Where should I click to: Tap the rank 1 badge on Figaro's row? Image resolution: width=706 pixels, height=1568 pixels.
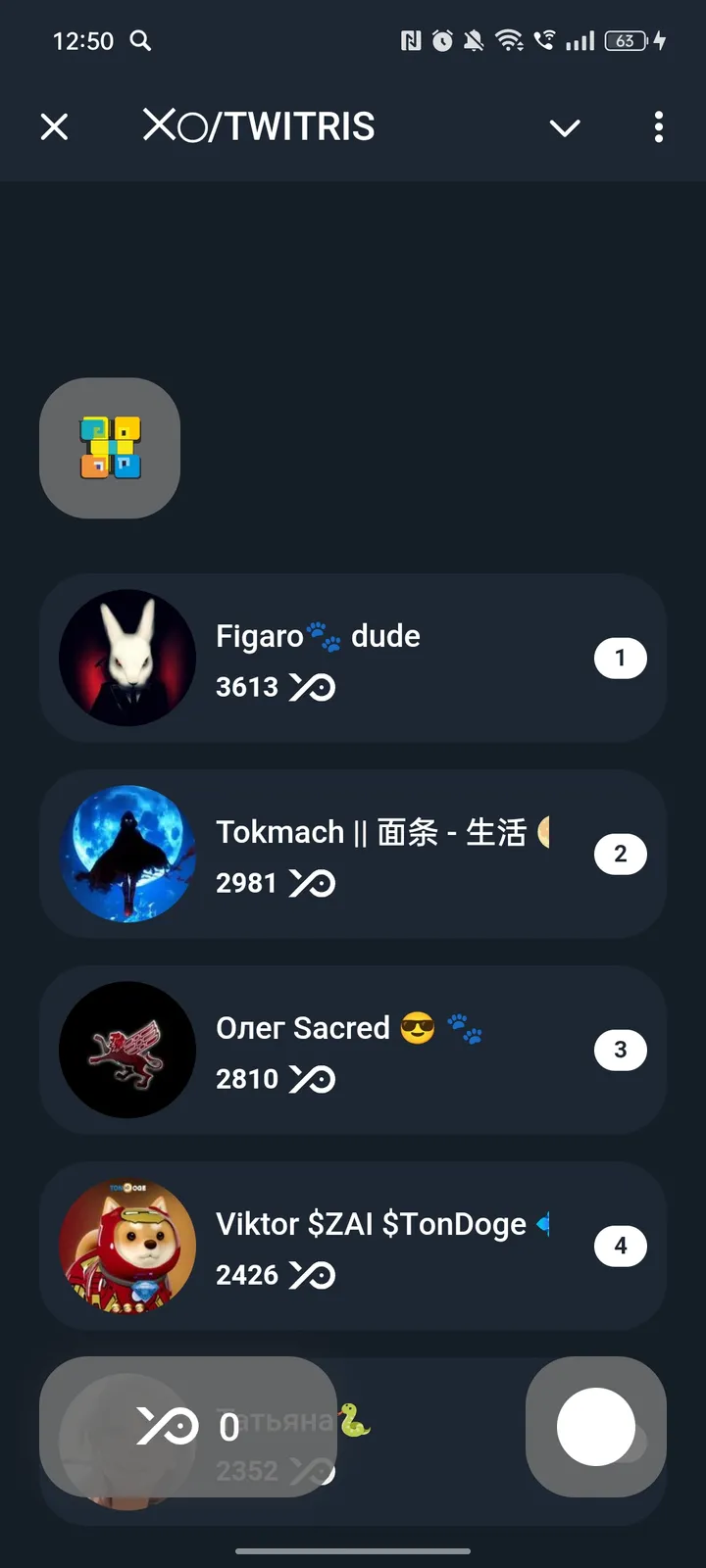coord(621,658)
